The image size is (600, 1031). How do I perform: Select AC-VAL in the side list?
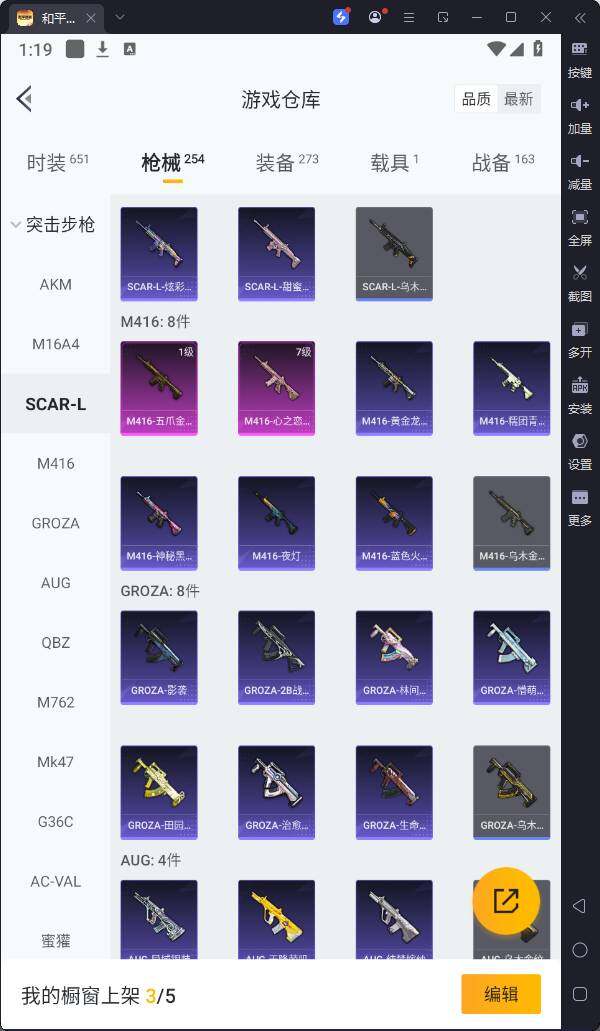[56, 881]
